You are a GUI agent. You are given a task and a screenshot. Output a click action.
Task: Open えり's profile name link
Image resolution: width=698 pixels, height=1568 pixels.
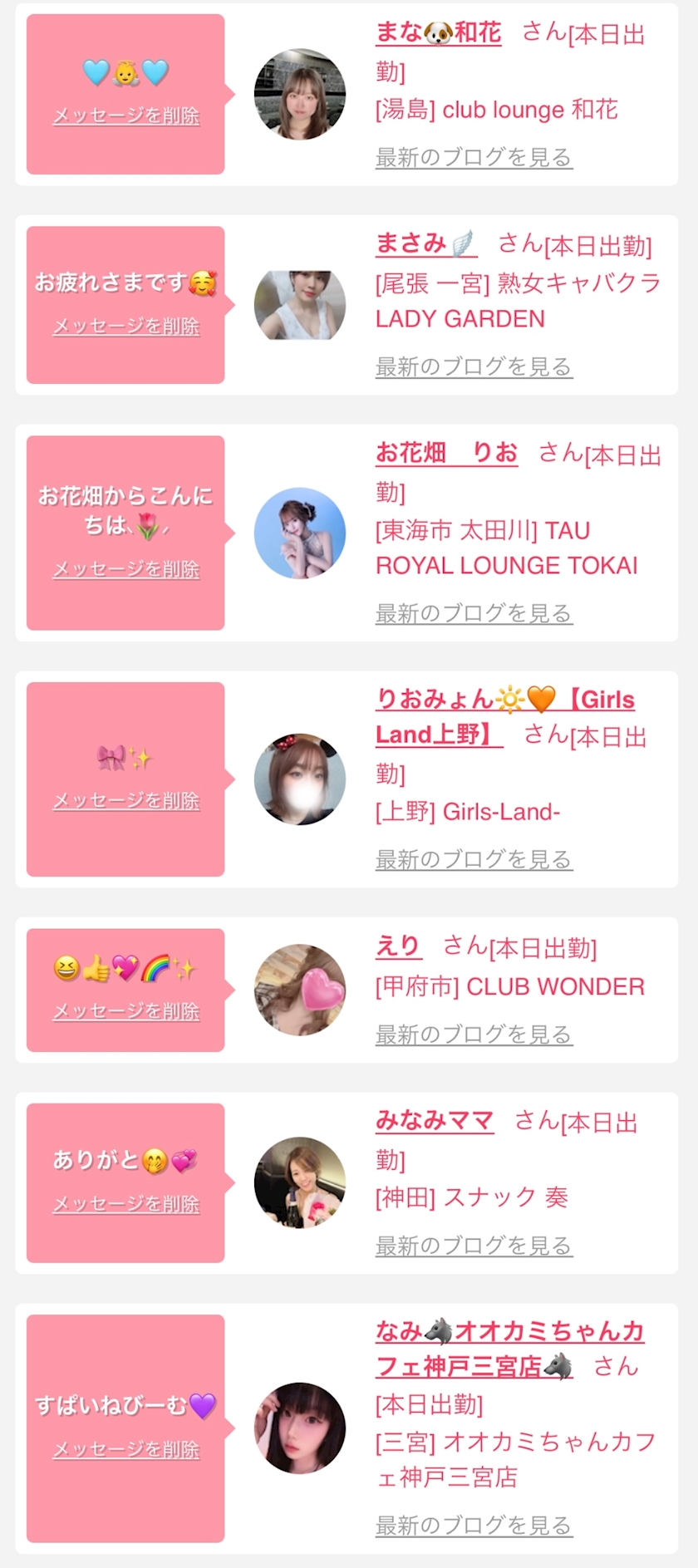(x=398, y=946)
